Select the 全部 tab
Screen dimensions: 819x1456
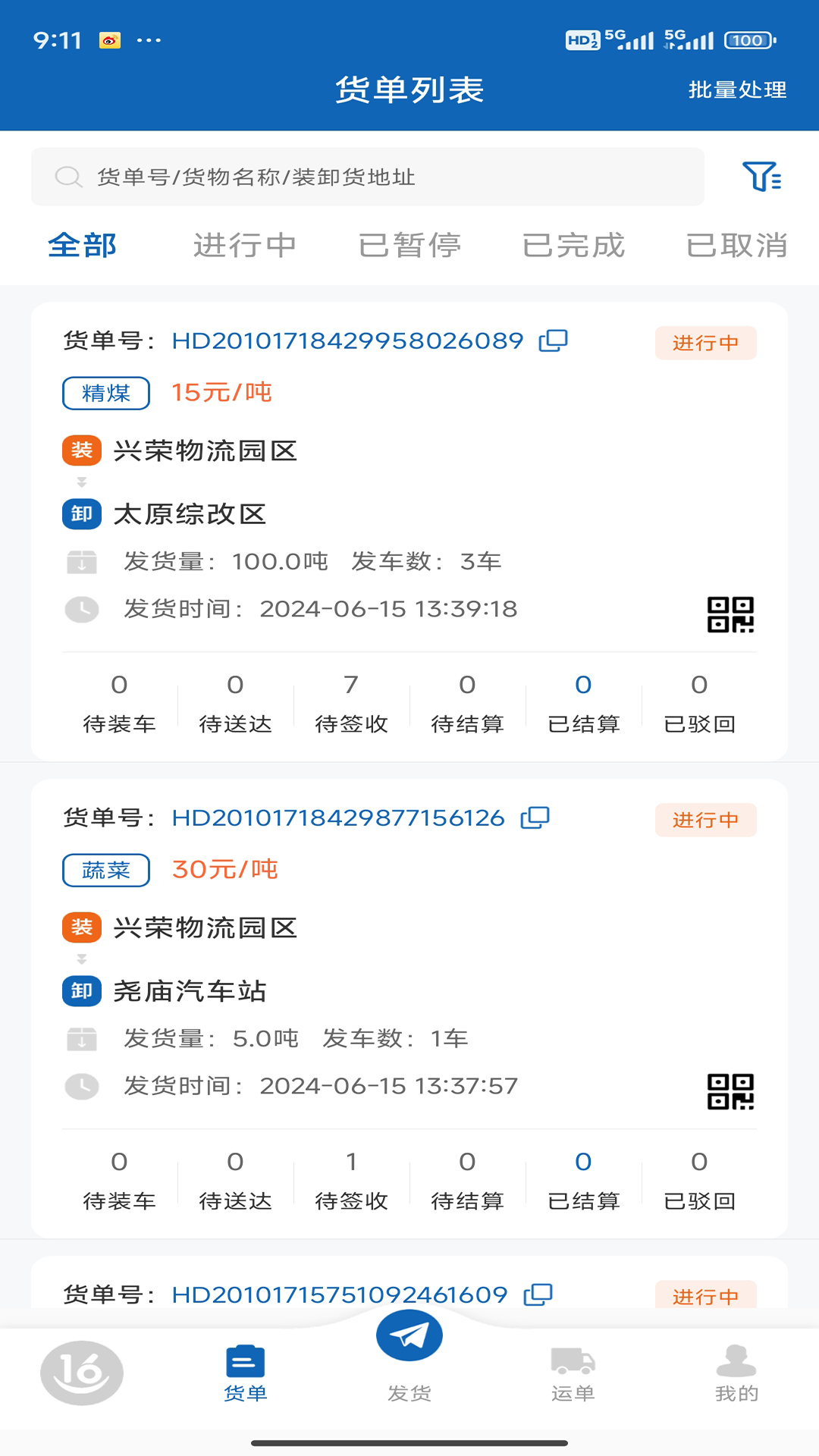[82, 246]
